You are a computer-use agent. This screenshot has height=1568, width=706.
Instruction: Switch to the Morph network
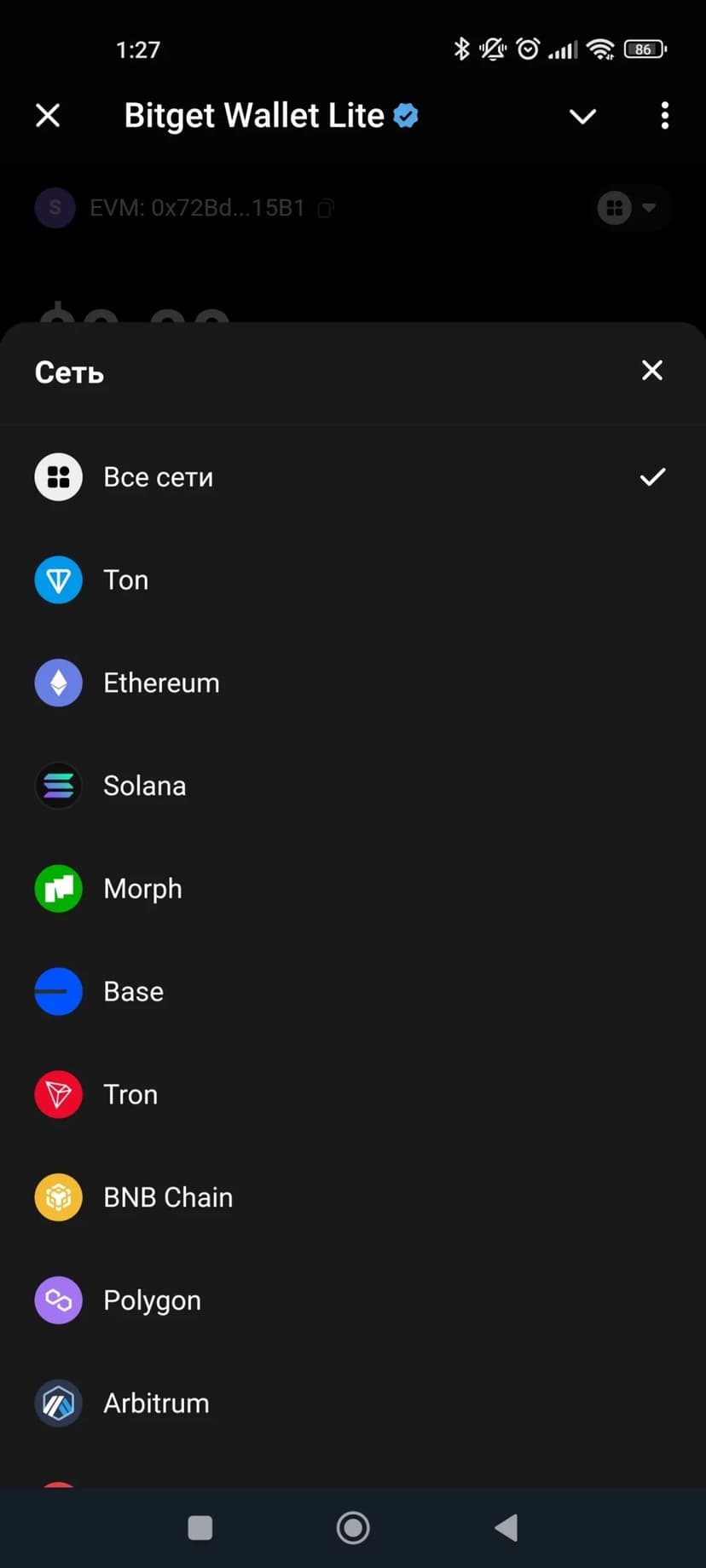tap(142, 889)
